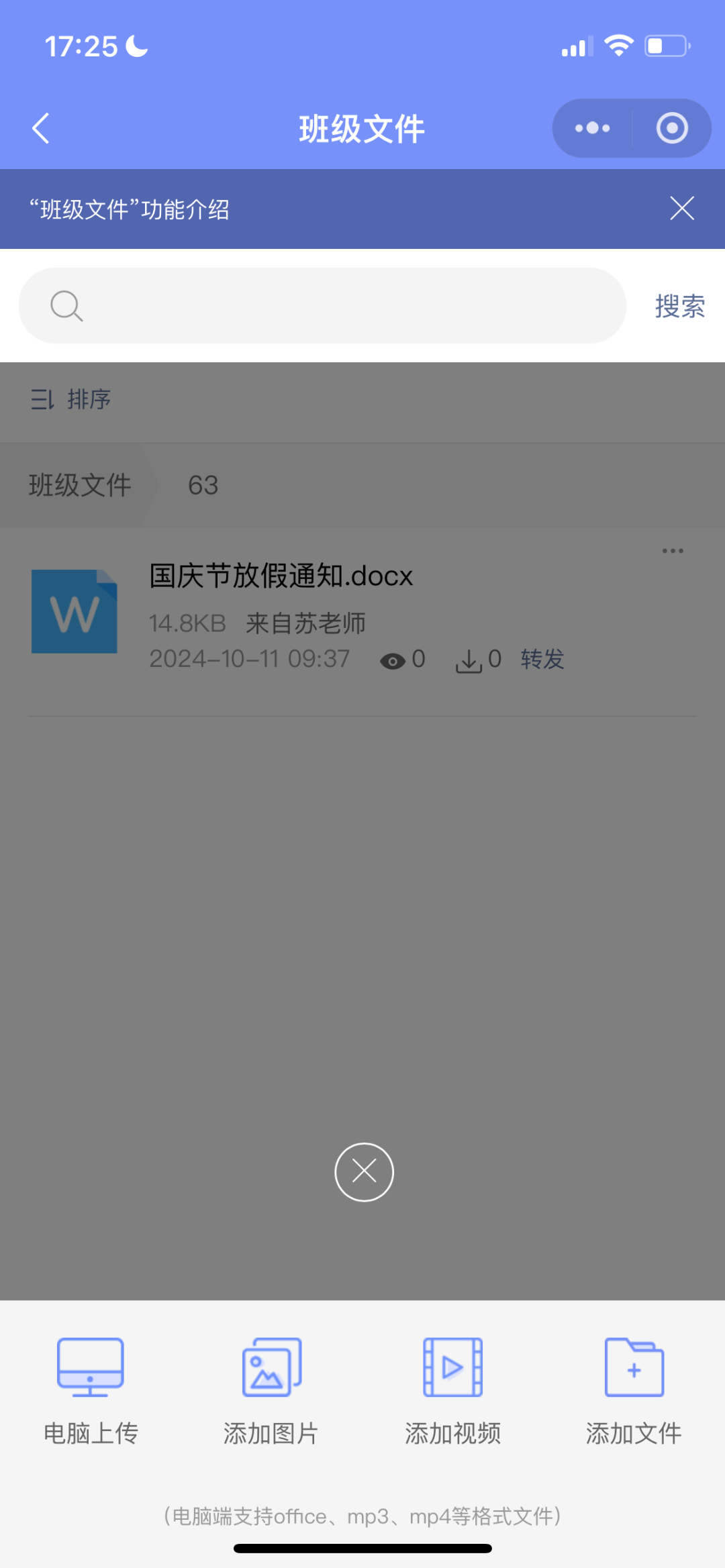The width and height of the screenshot is (725, 1568).
Task: Choose 添加文件 to add a file
Action: pos(634,1390)
